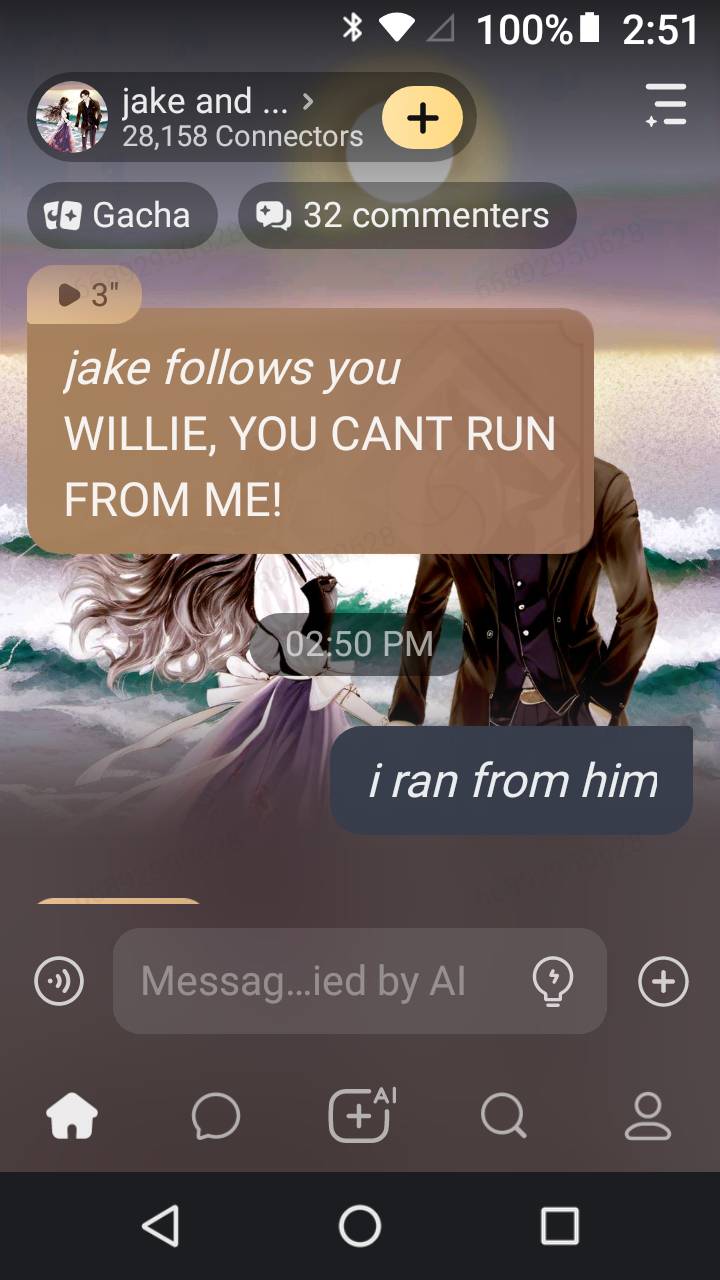The image size is (720, 1280).
Task: Open the jake and ... character profile
Action: [215, 117]
